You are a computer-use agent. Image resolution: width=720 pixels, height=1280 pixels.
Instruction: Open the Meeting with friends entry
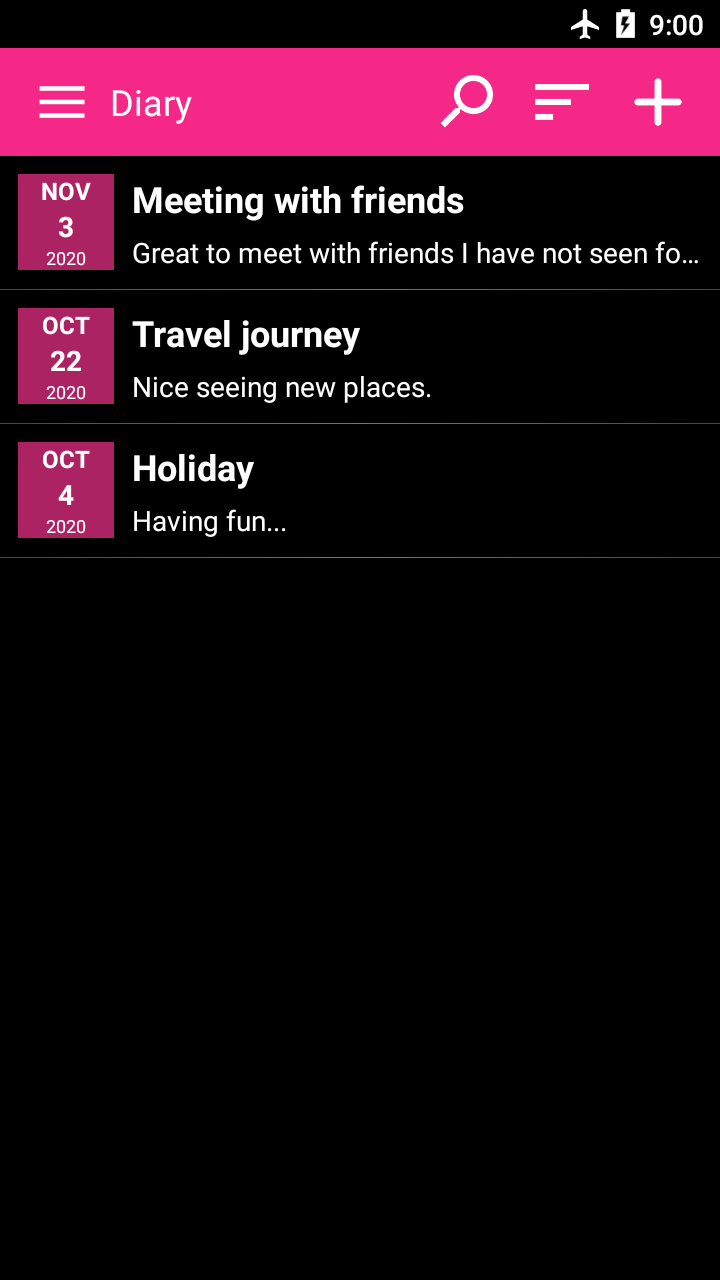coord(360,223)
